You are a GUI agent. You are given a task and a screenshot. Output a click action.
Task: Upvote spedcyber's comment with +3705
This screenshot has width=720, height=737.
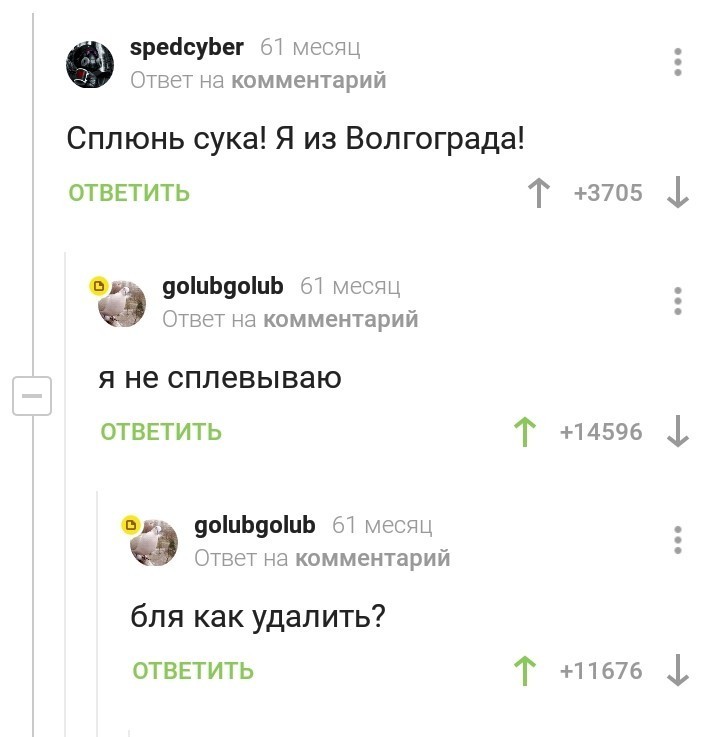(x=540, y=193)
